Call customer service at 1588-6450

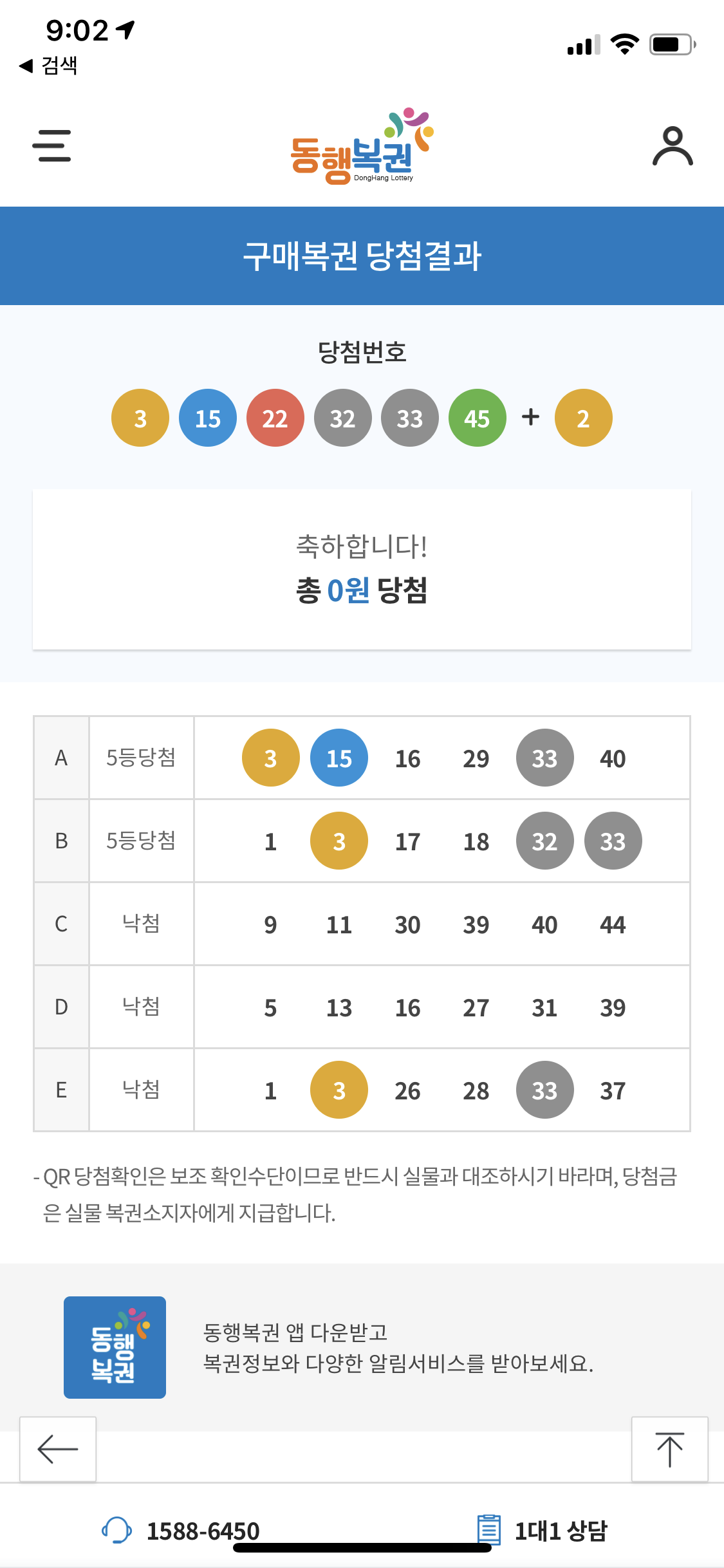(x=181, y=1530)
